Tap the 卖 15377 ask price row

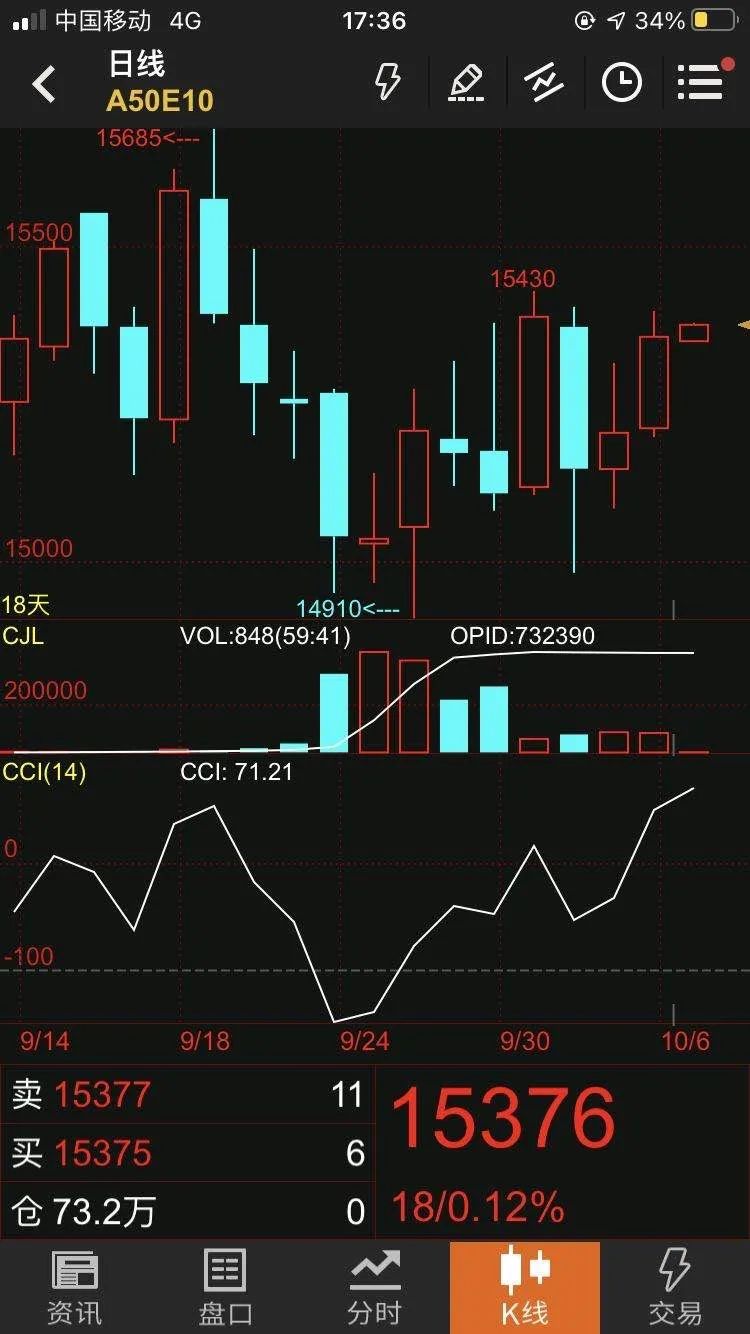pos(187,1095)
